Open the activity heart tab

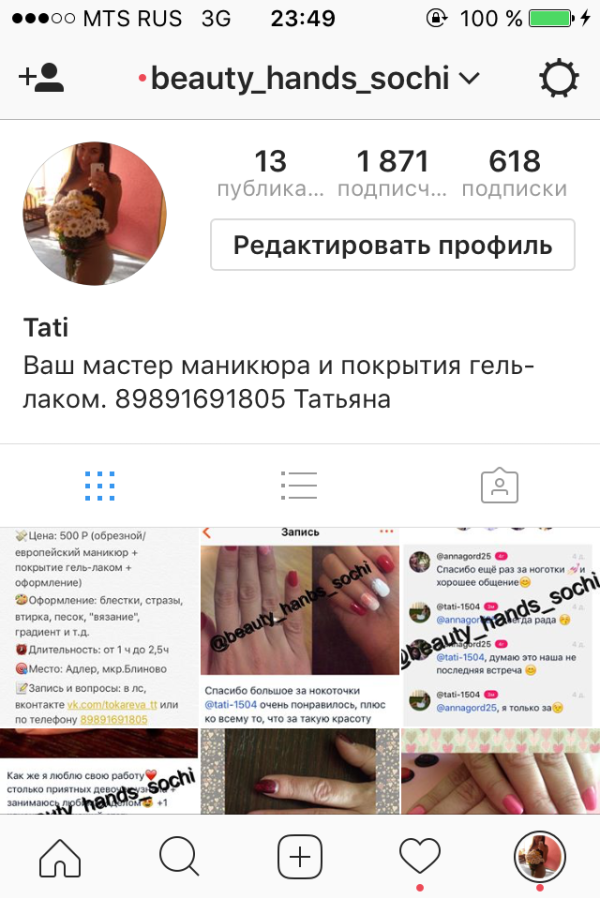(419, 857)
